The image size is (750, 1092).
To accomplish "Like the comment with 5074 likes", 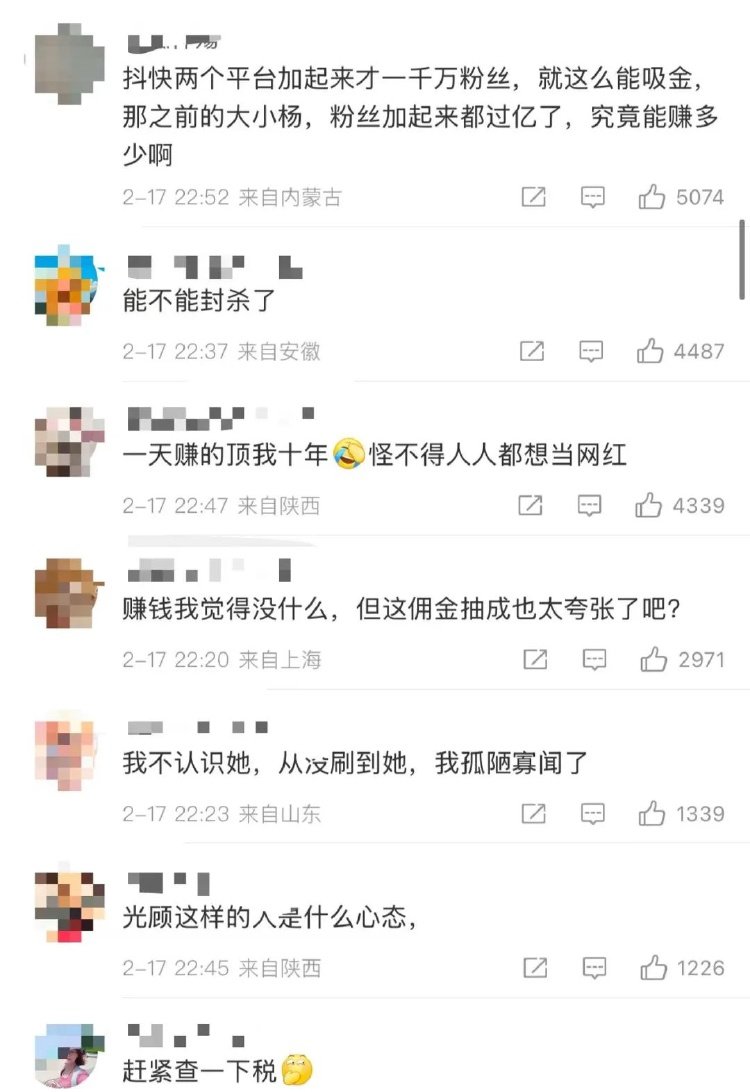I will (652, 197).
